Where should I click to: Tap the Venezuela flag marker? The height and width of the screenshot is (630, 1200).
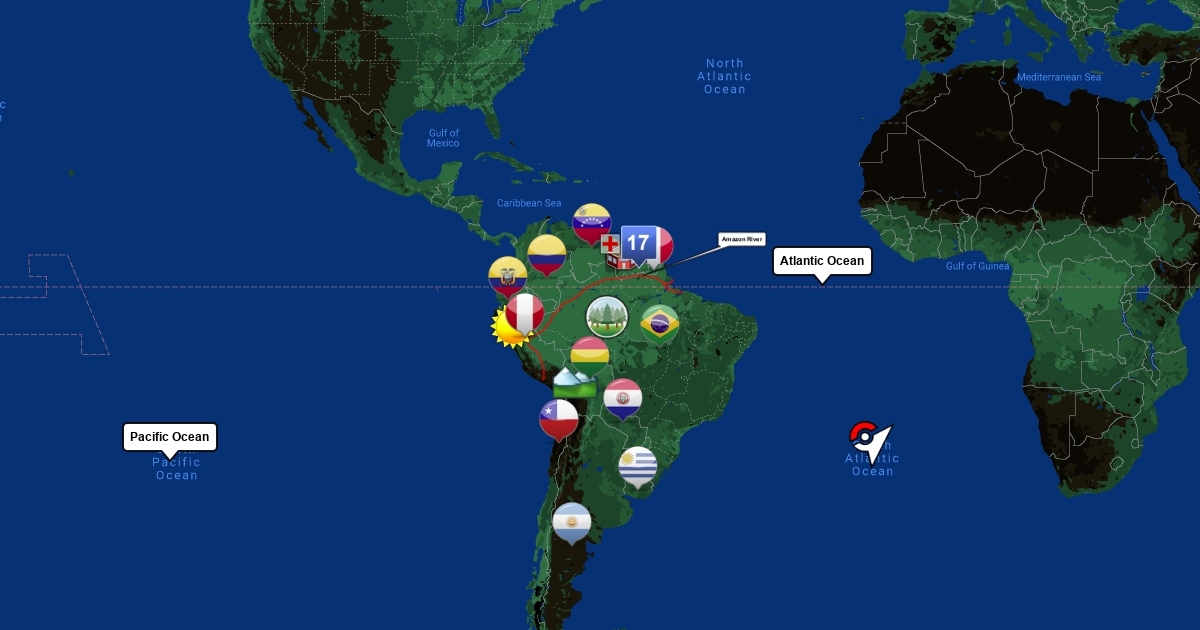[x=591, y=222]
